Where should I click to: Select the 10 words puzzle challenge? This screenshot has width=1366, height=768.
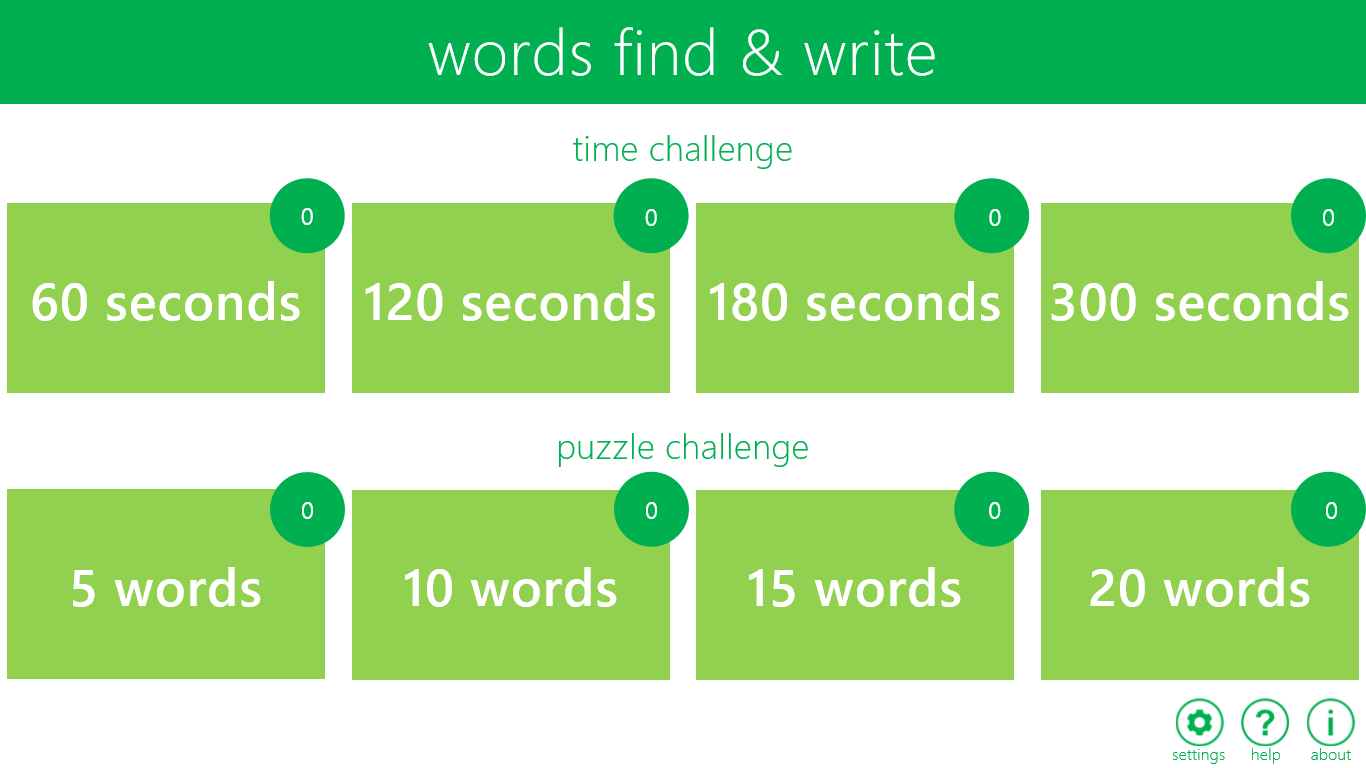click(x=510, y=586)
